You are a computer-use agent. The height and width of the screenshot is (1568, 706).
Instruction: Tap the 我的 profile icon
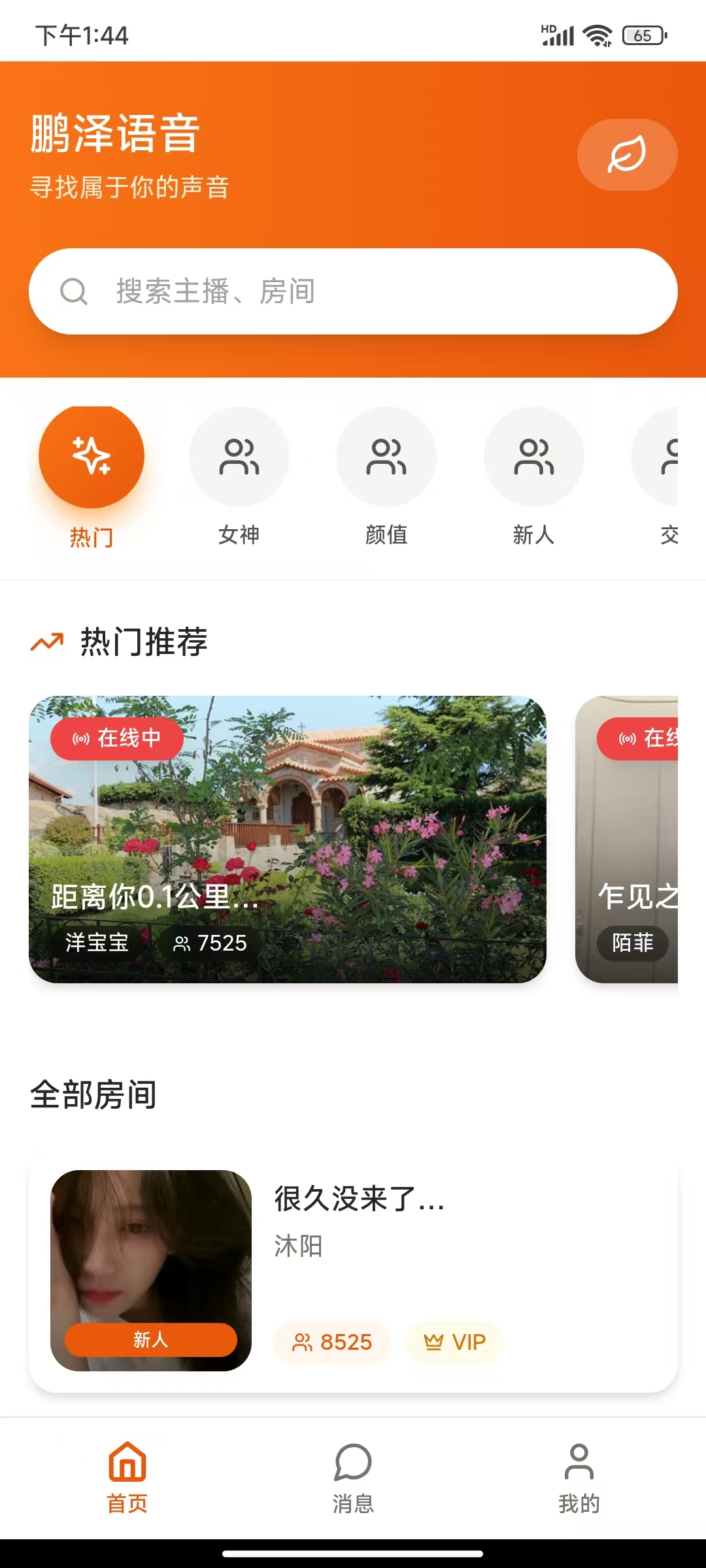click(579, 1464)
